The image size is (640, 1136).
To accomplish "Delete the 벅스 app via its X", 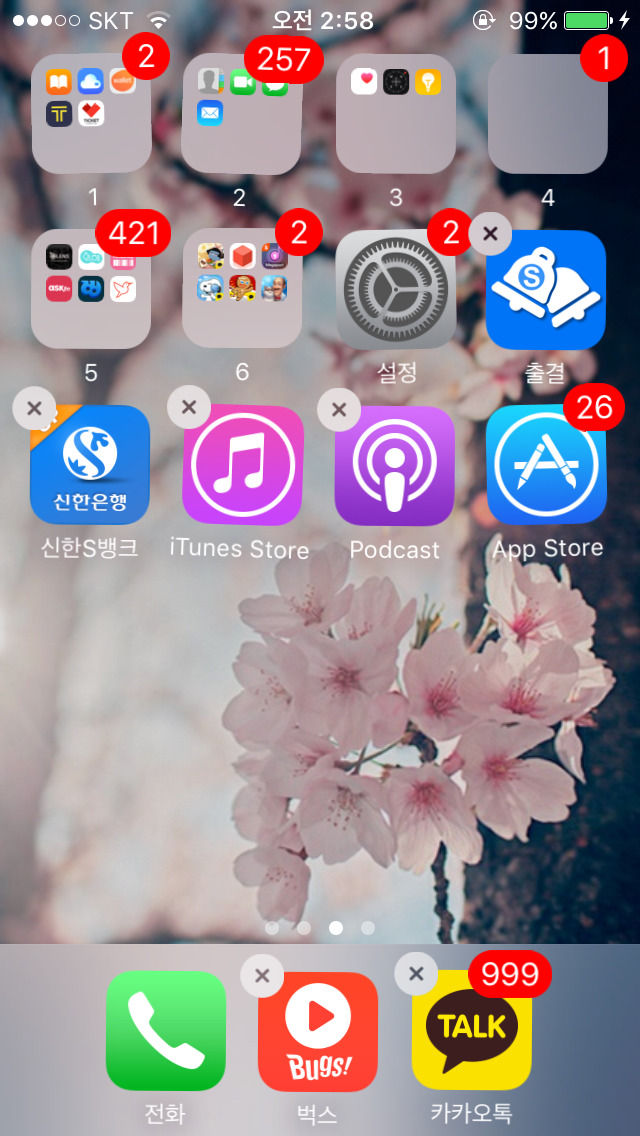I will click(x=262, y=976).
